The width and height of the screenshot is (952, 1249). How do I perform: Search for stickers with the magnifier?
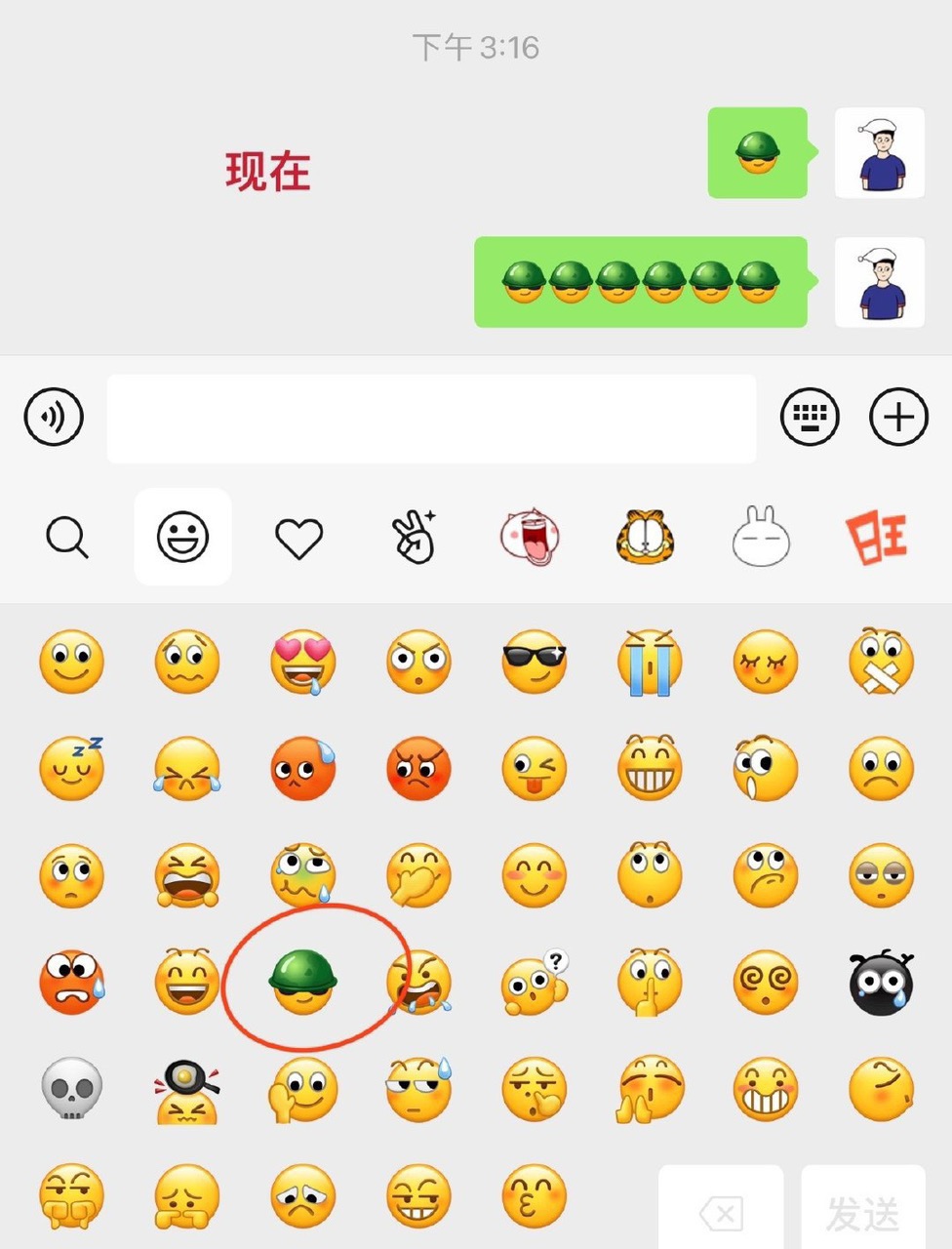click(x=67, y=538)
